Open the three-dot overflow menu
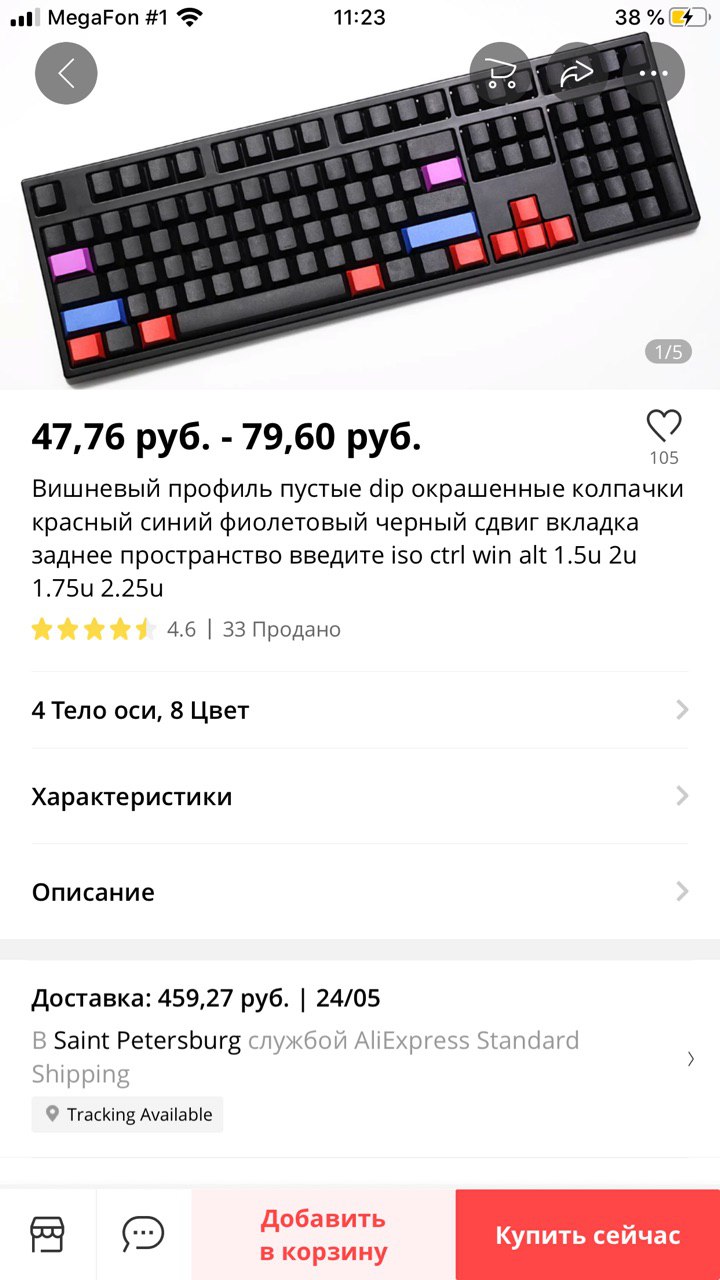The height and width of the screenshot is (1280, 720). pos(653,73)
